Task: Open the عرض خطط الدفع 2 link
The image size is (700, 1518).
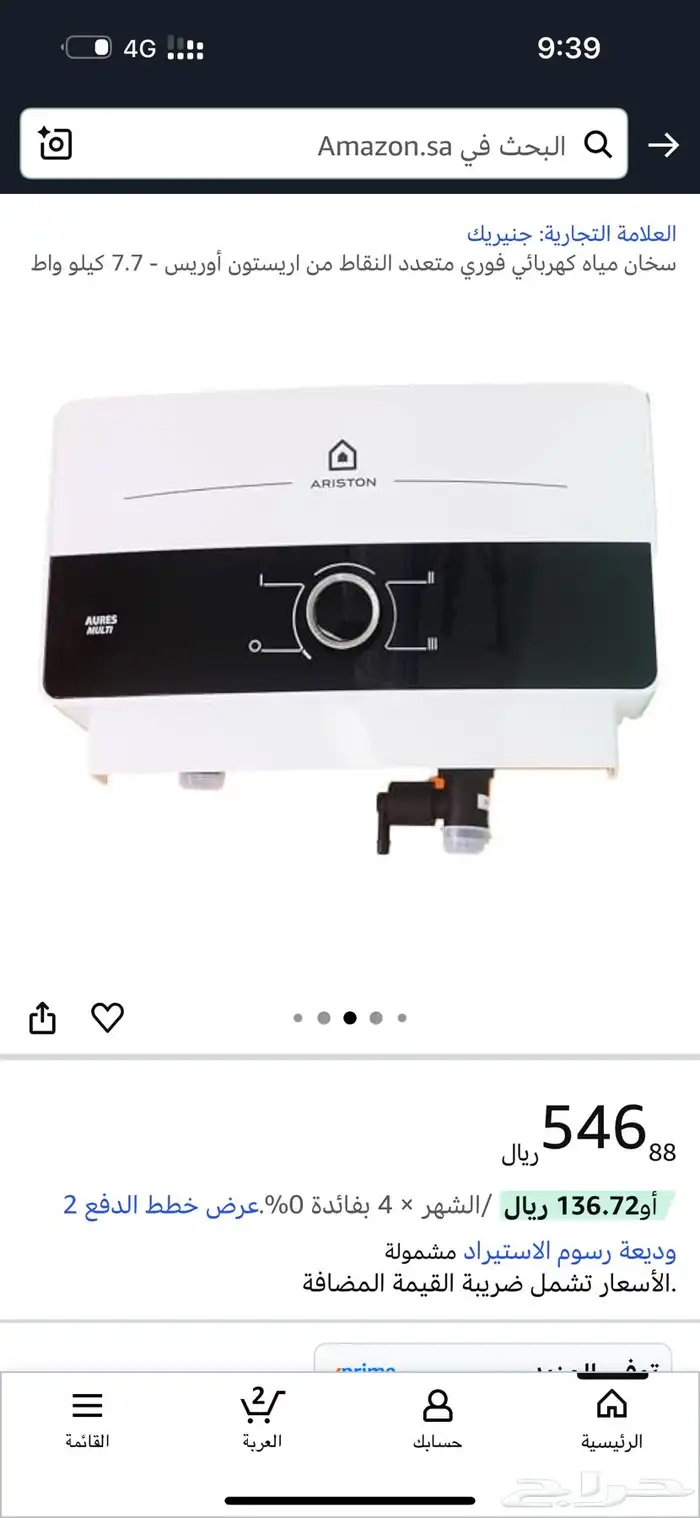Action: (162, 1206)
